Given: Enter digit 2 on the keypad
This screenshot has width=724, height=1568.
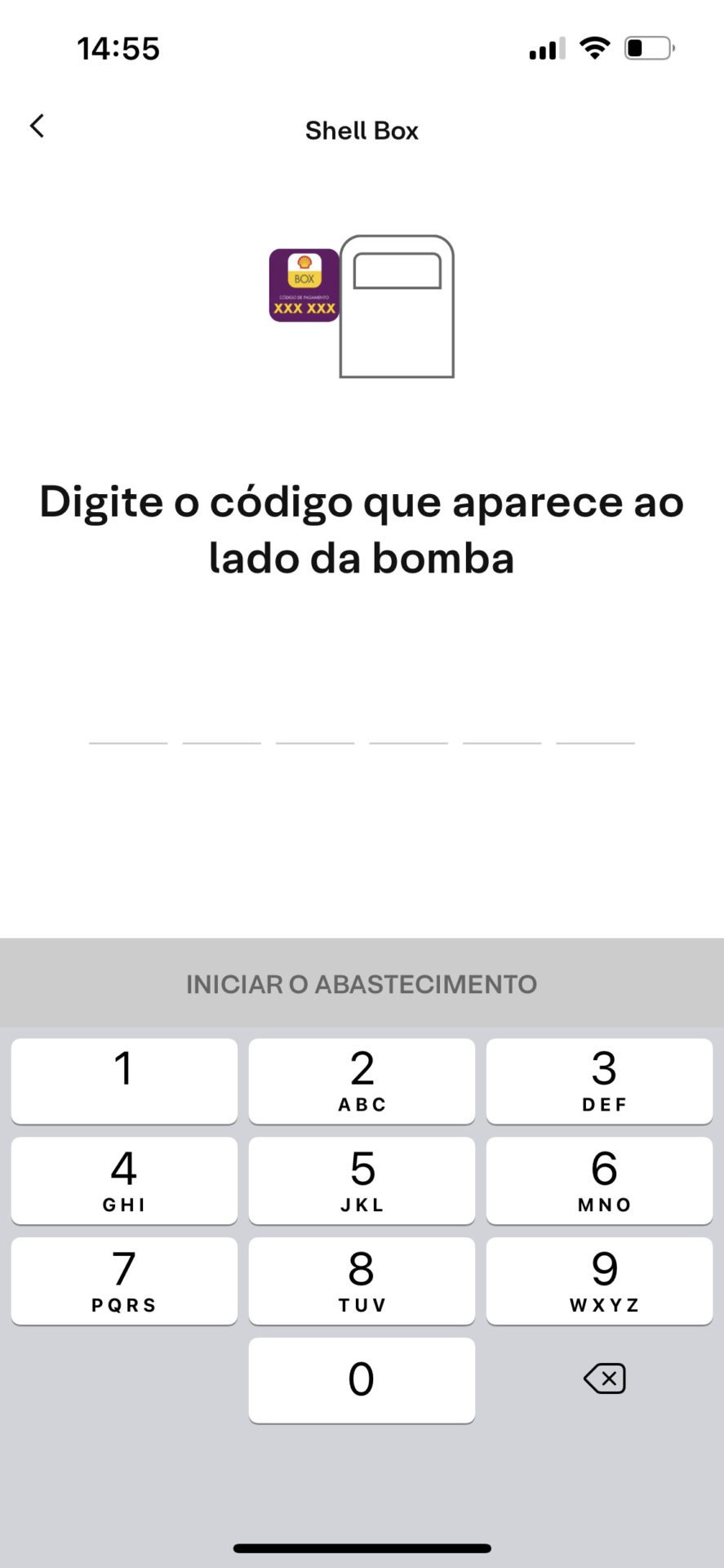Looking at the screenshot, I should [x=362, y=1080].
